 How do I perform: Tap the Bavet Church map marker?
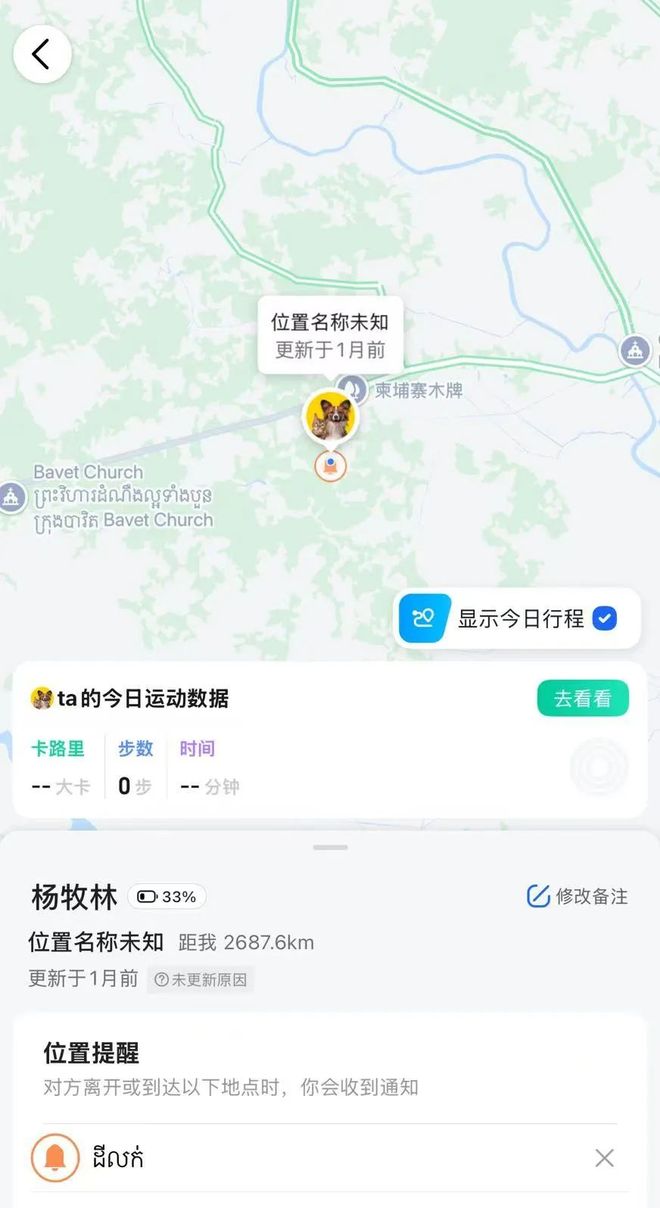pyautogui.click(x=12, y=497)
